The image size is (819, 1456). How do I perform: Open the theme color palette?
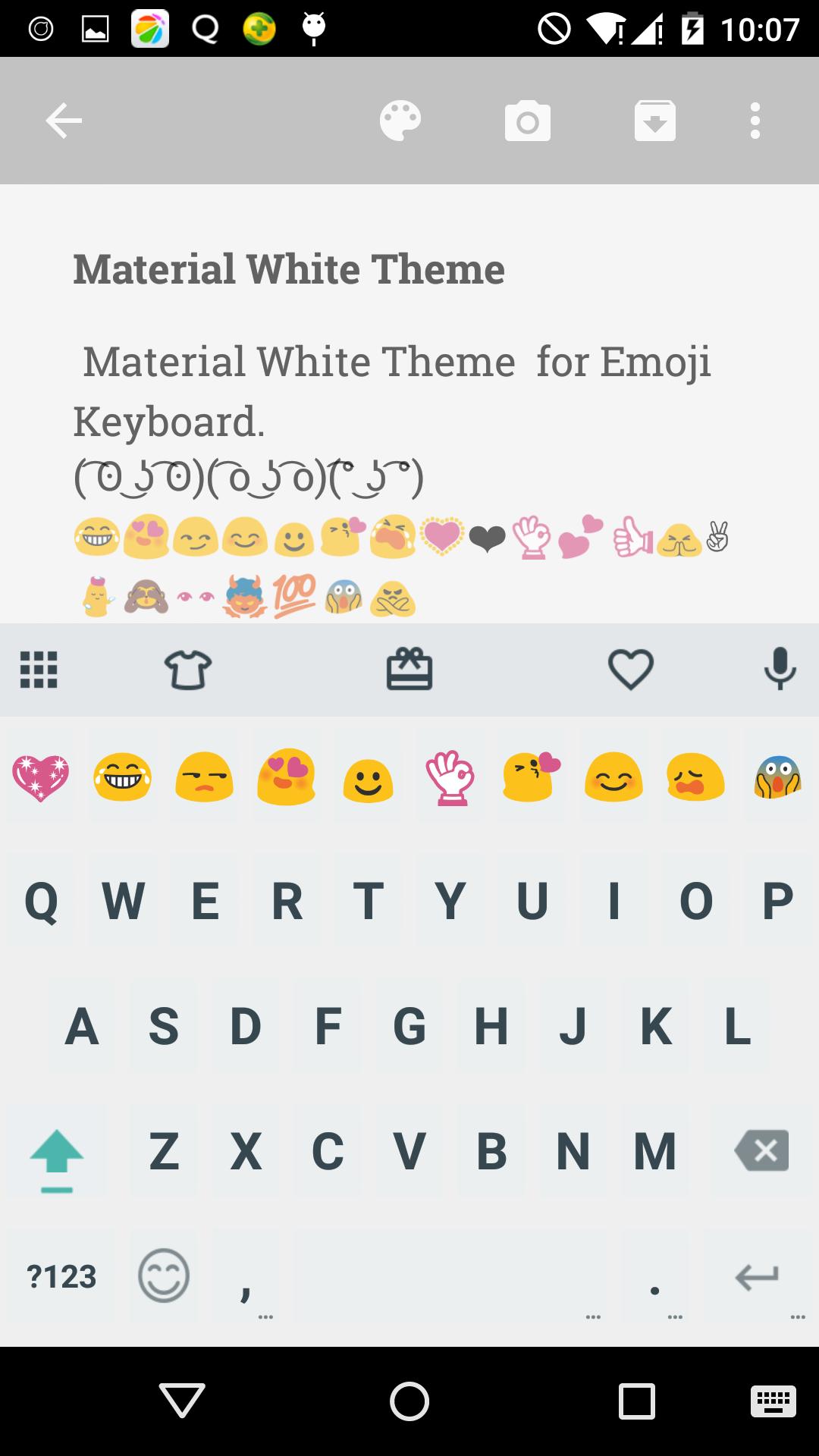401,120
